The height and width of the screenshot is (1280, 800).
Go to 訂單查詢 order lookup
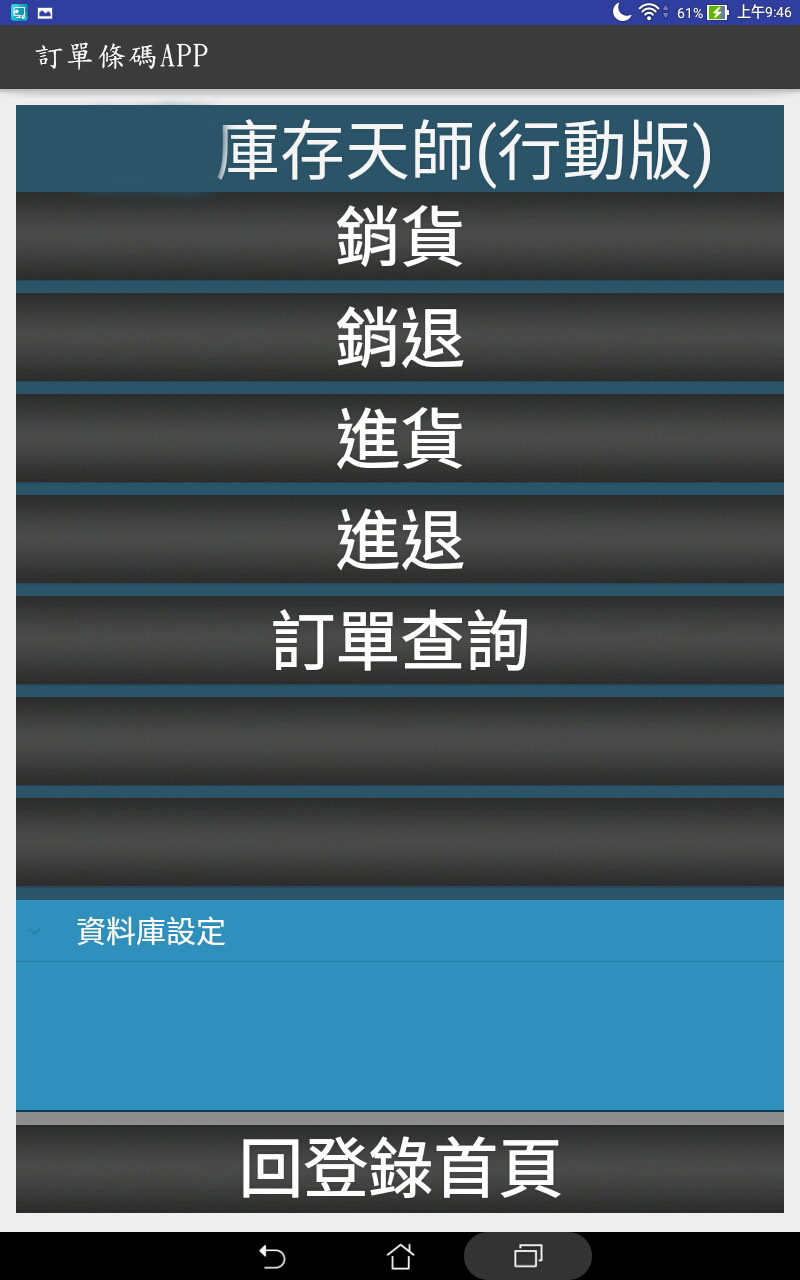point(400,640)
